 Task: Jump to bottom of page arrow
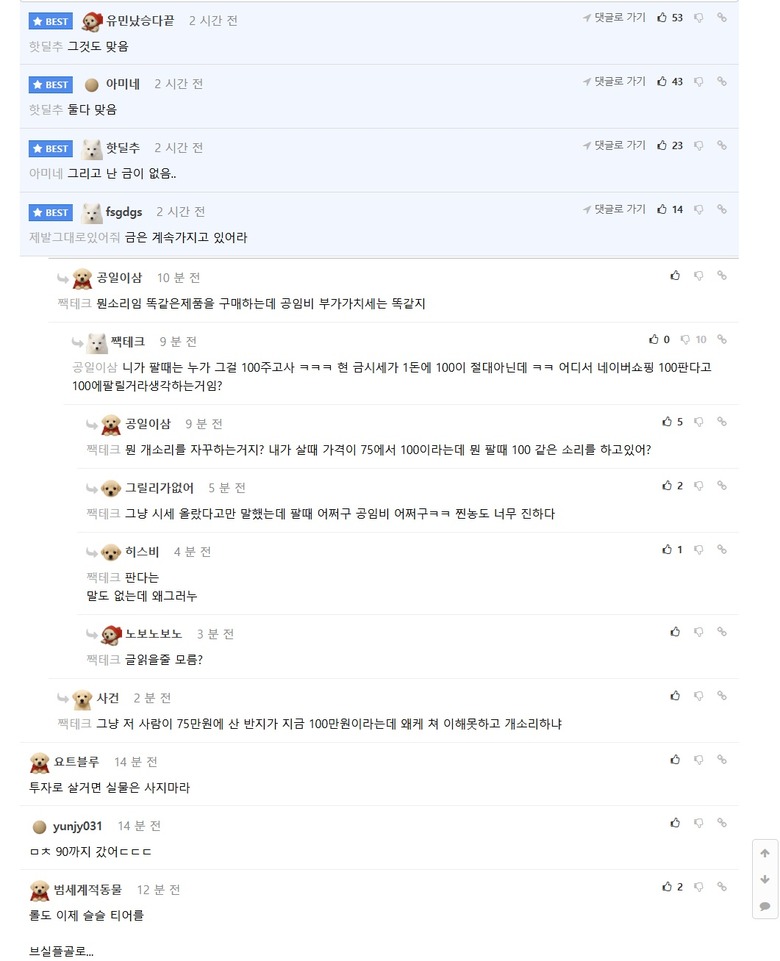click(765, 880)
